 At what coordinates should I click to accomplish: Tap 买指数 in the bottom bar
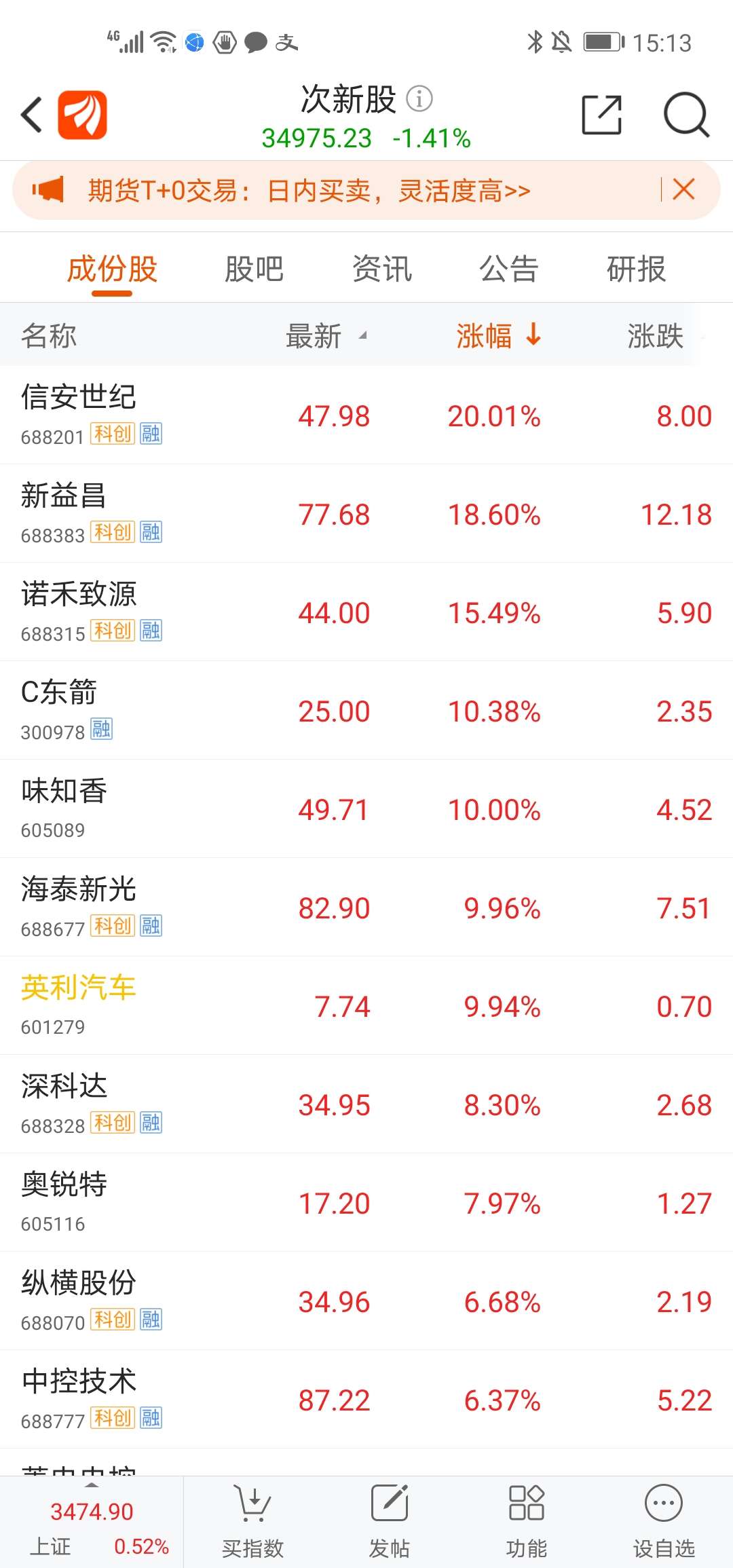tap(252, 1522)
